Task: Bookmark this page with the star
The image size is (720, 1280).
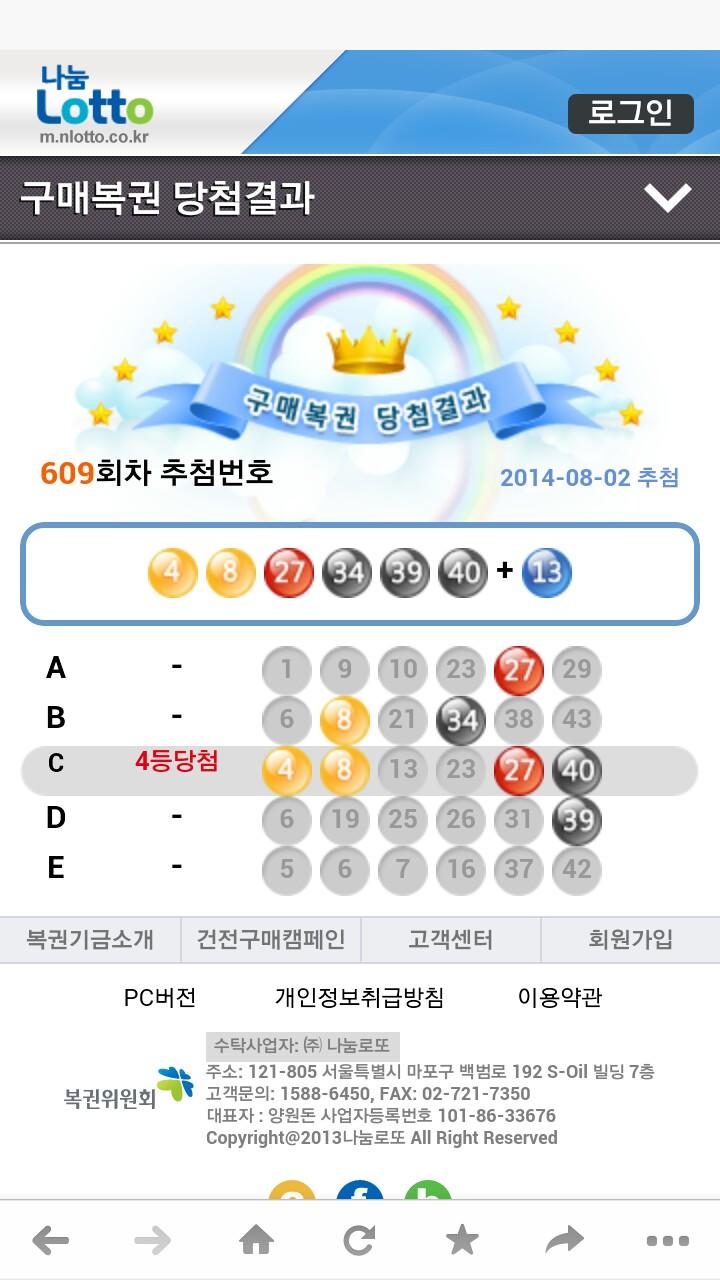Action: tap(462, 1241)
